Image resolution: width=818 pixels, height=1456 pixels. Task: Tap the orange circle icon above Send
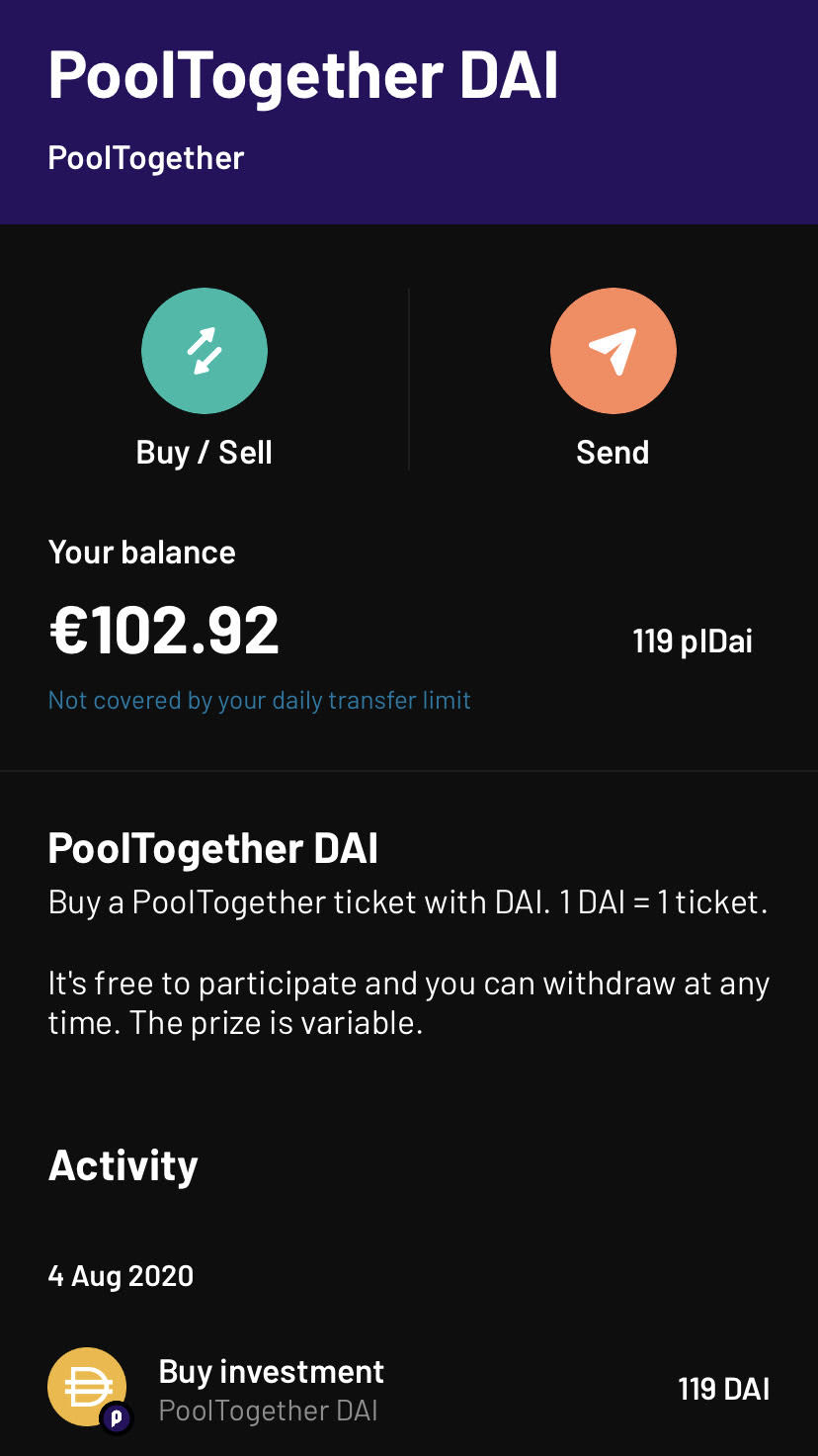pyautogui.click(x=613, y=351)
